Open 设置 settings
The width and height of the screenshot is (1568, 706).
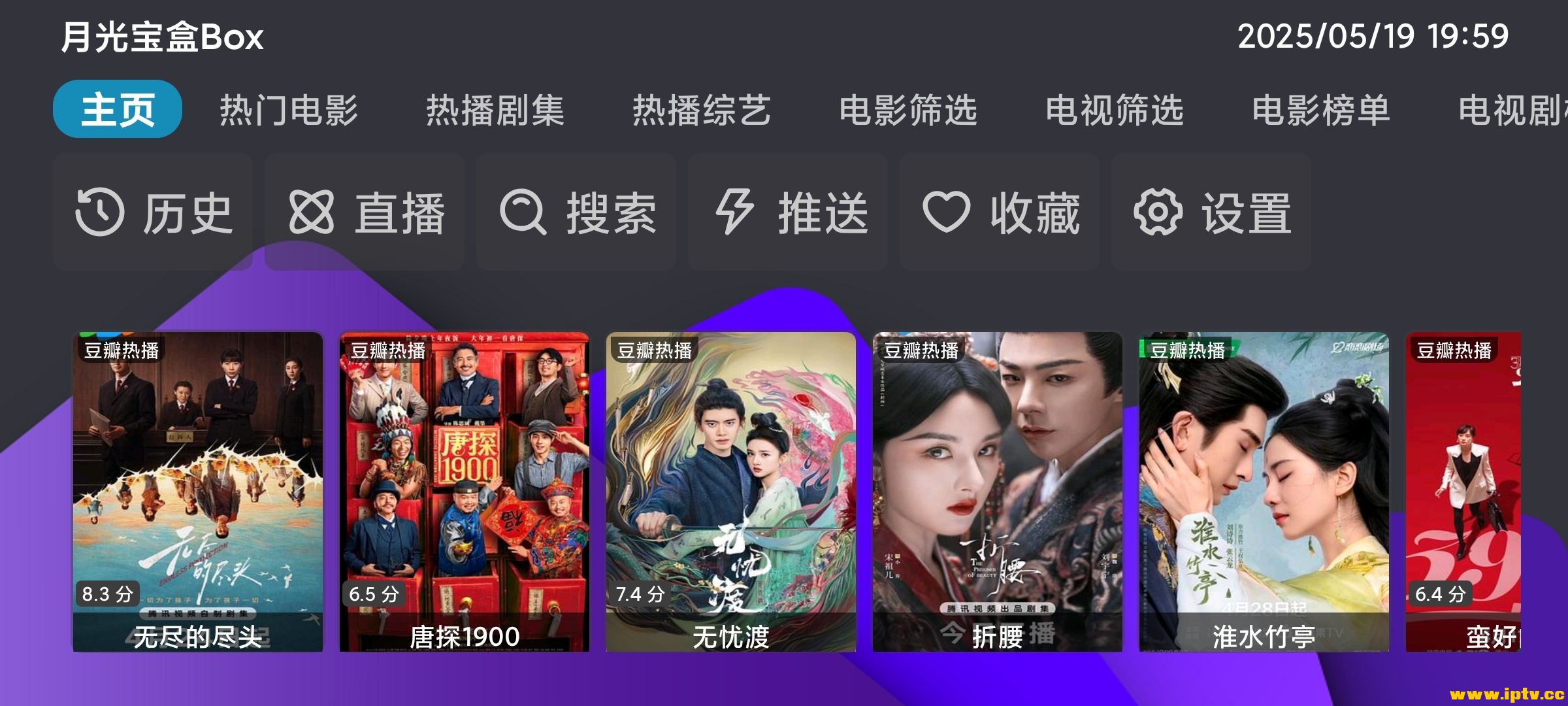click(1211, 212)
